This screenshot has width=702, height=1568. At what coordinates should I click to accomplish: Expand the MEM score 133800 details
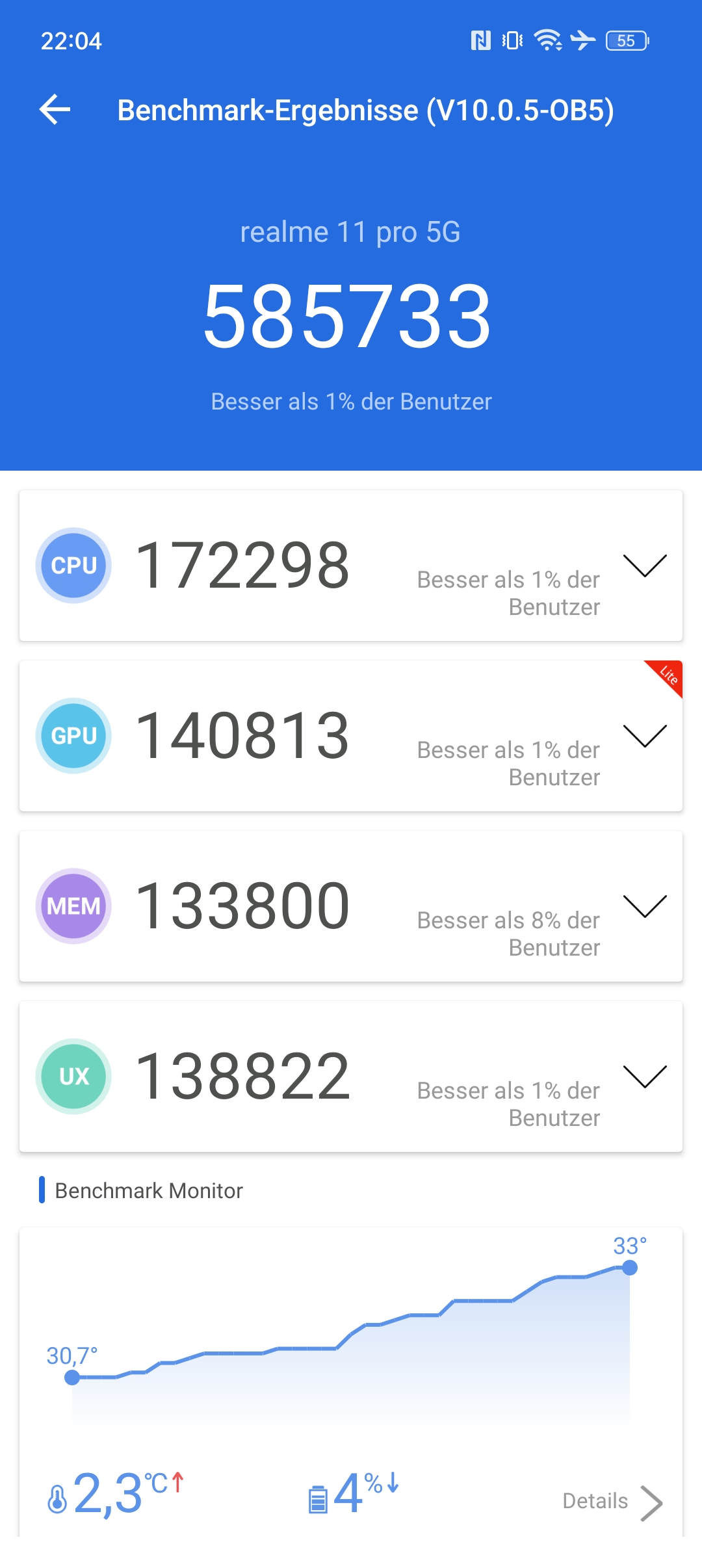point(645,906)
